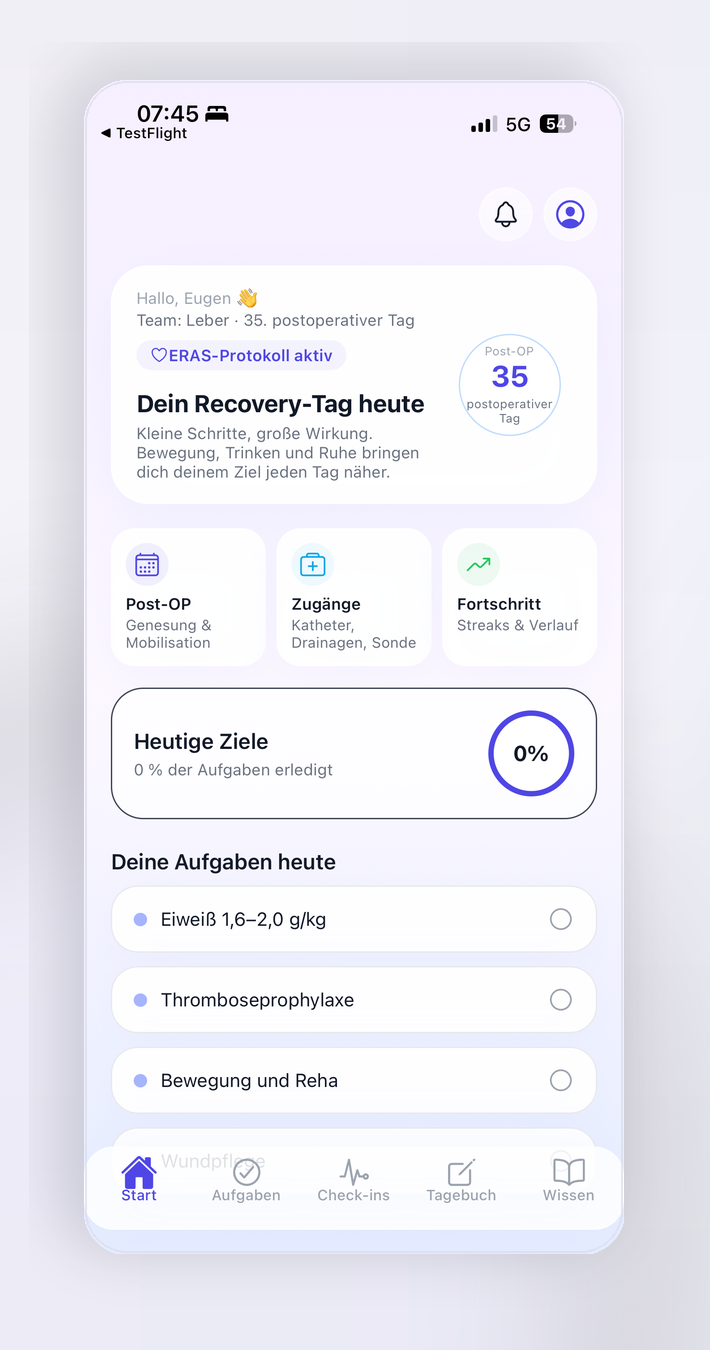The image size is (710, 1350).
Task: View the Fortschritt streaks card
Action: click(x=519, y=597)
